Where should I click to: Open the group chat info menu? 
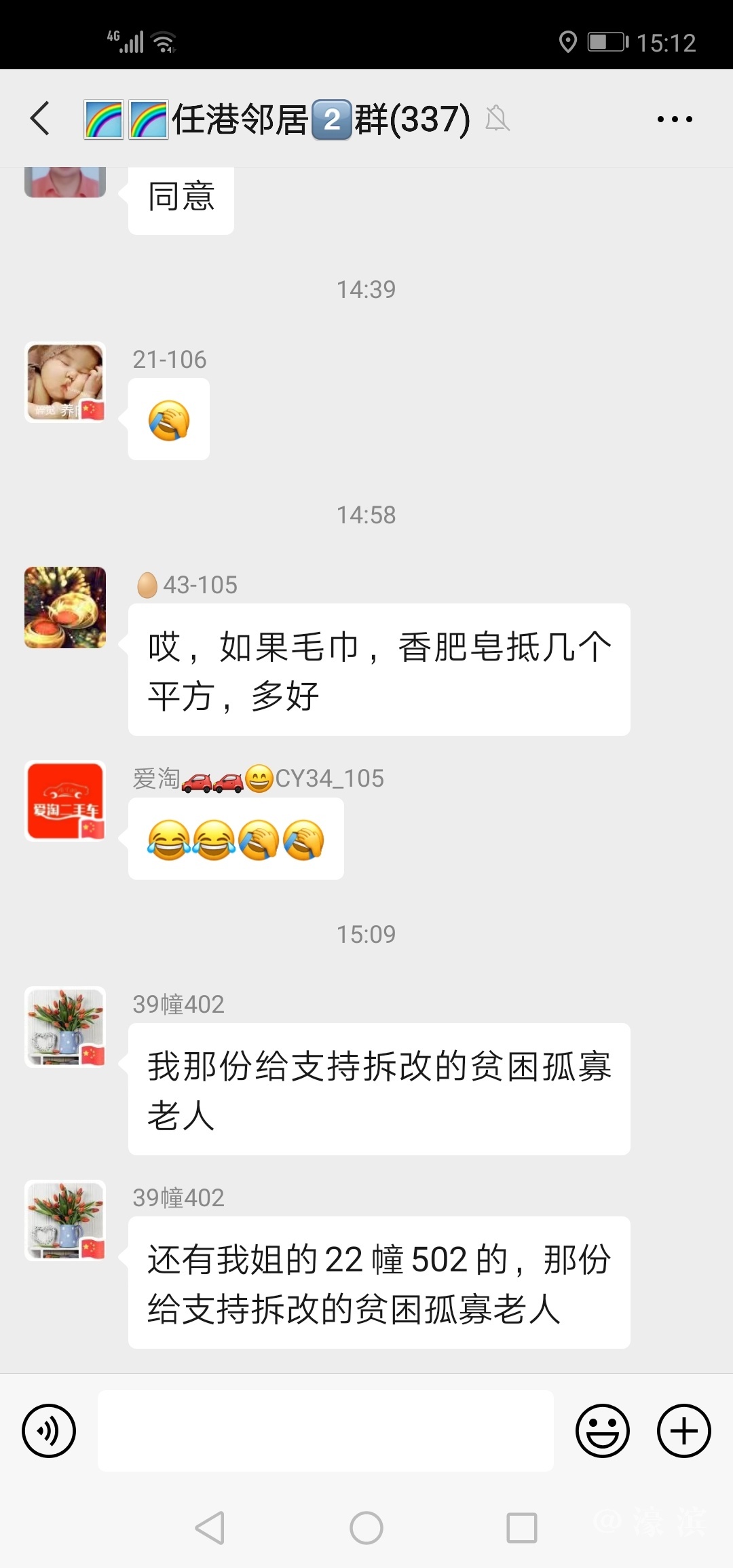point(675,119)
